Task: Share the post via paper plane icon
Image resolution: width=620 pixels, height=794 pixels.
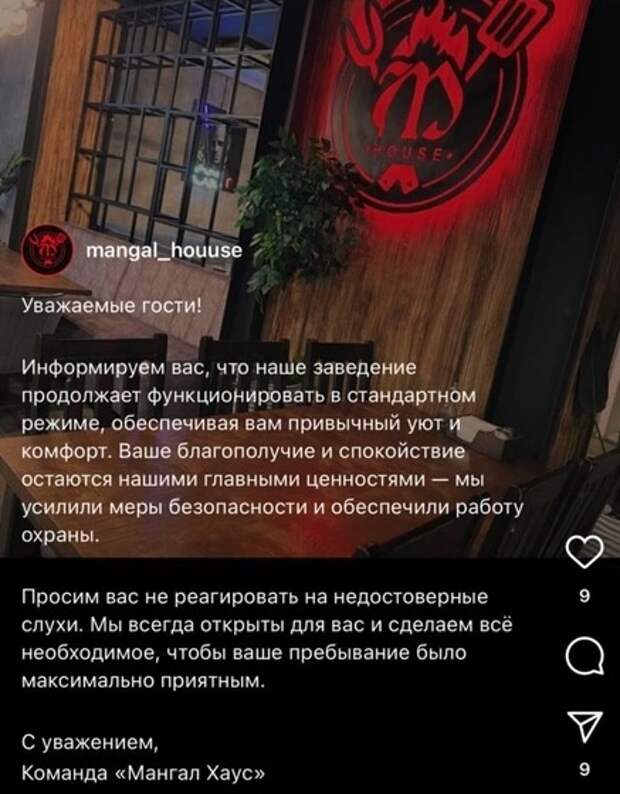Action: pyautogui.click(x=584, y=729)
